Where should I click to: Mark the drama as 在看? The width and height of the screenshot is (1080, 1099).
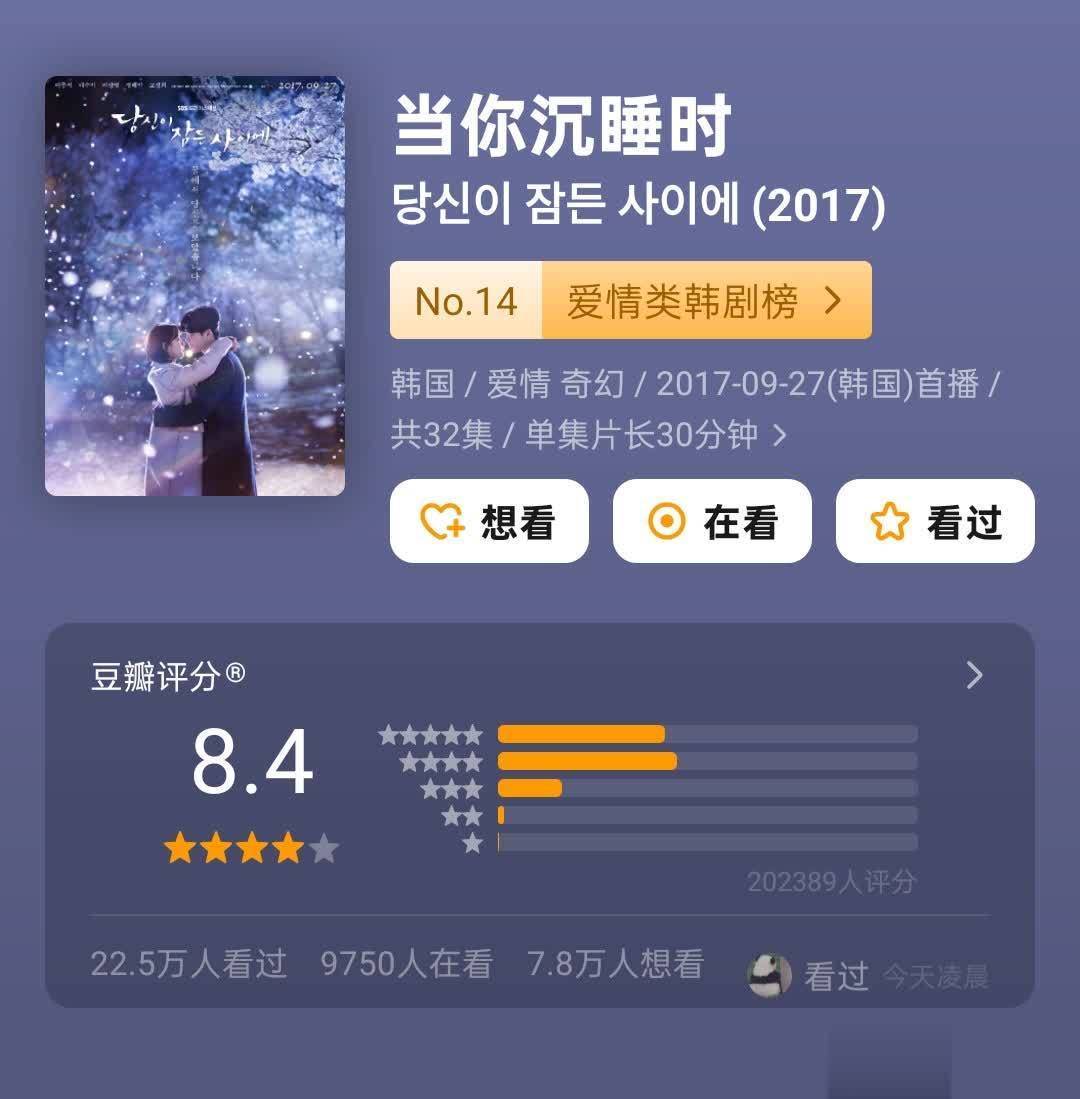pos(712,521)
